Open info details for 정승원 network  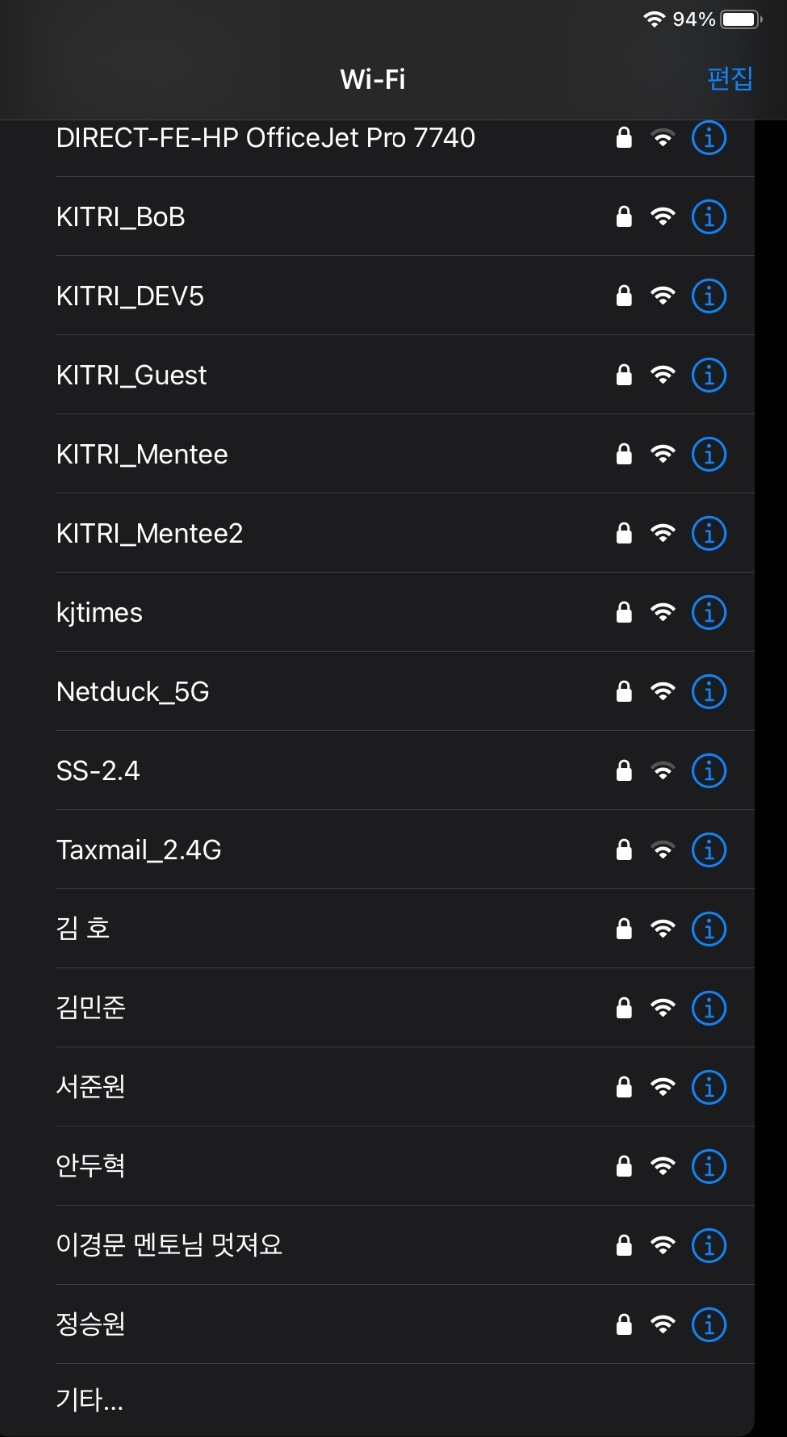click(x=708, y=1324)
